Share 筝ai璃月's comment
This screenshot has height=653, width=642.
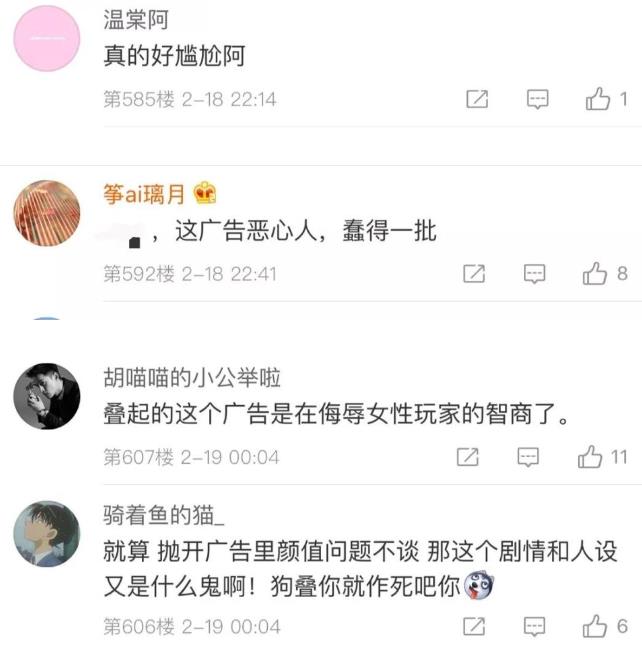[475, 273]
